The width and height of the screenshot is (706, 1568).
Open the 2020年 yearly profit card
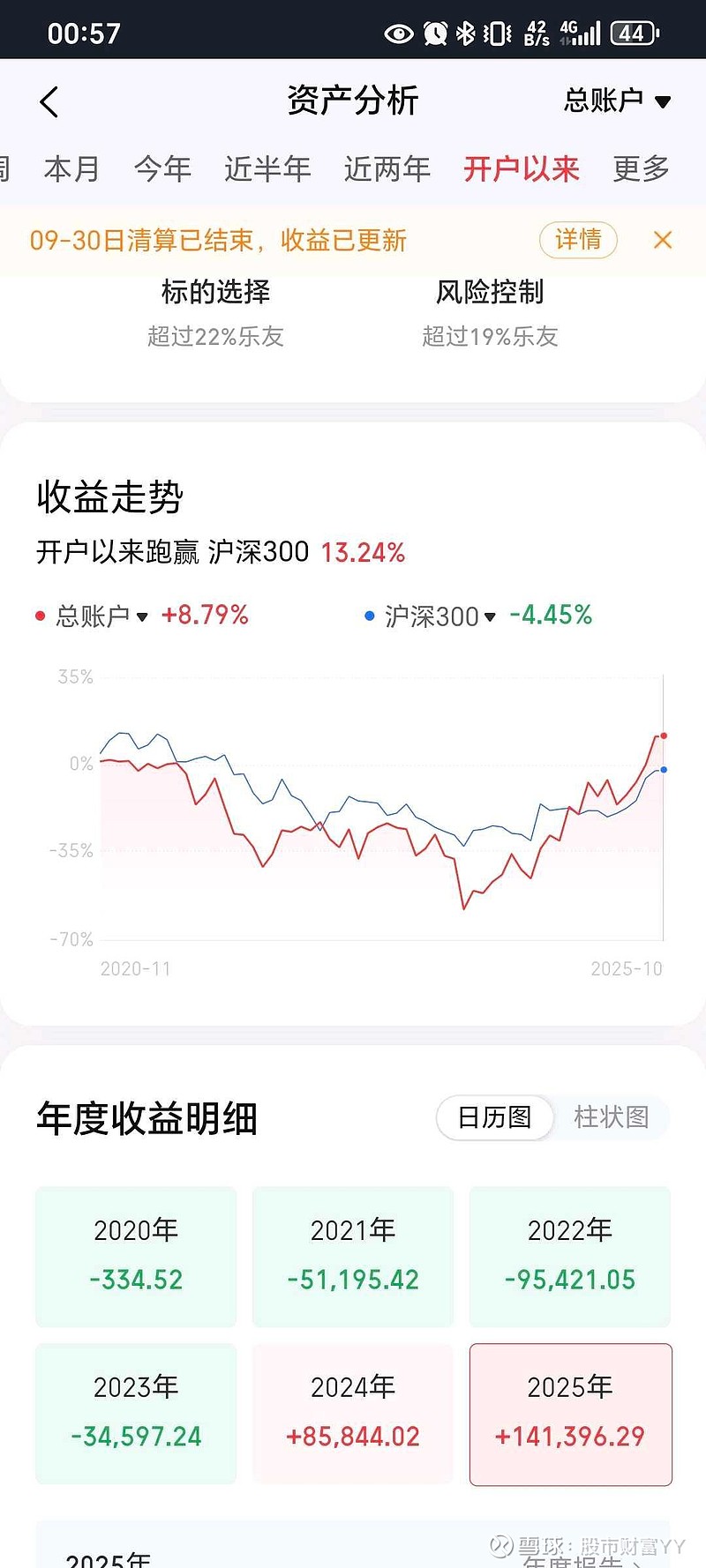pyautogui.click(x=136, y=1256)
